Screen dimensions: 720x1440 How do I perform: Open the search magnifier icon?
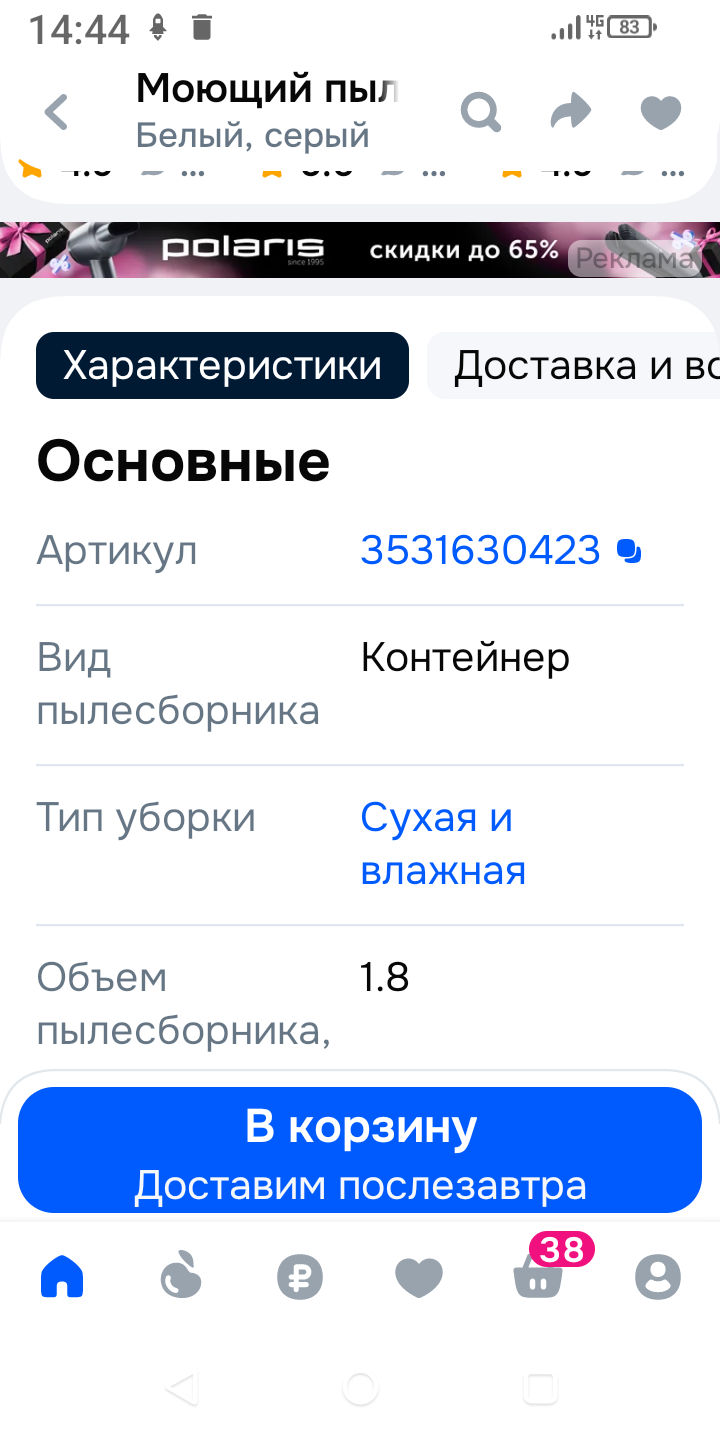[x=480, y=112]
